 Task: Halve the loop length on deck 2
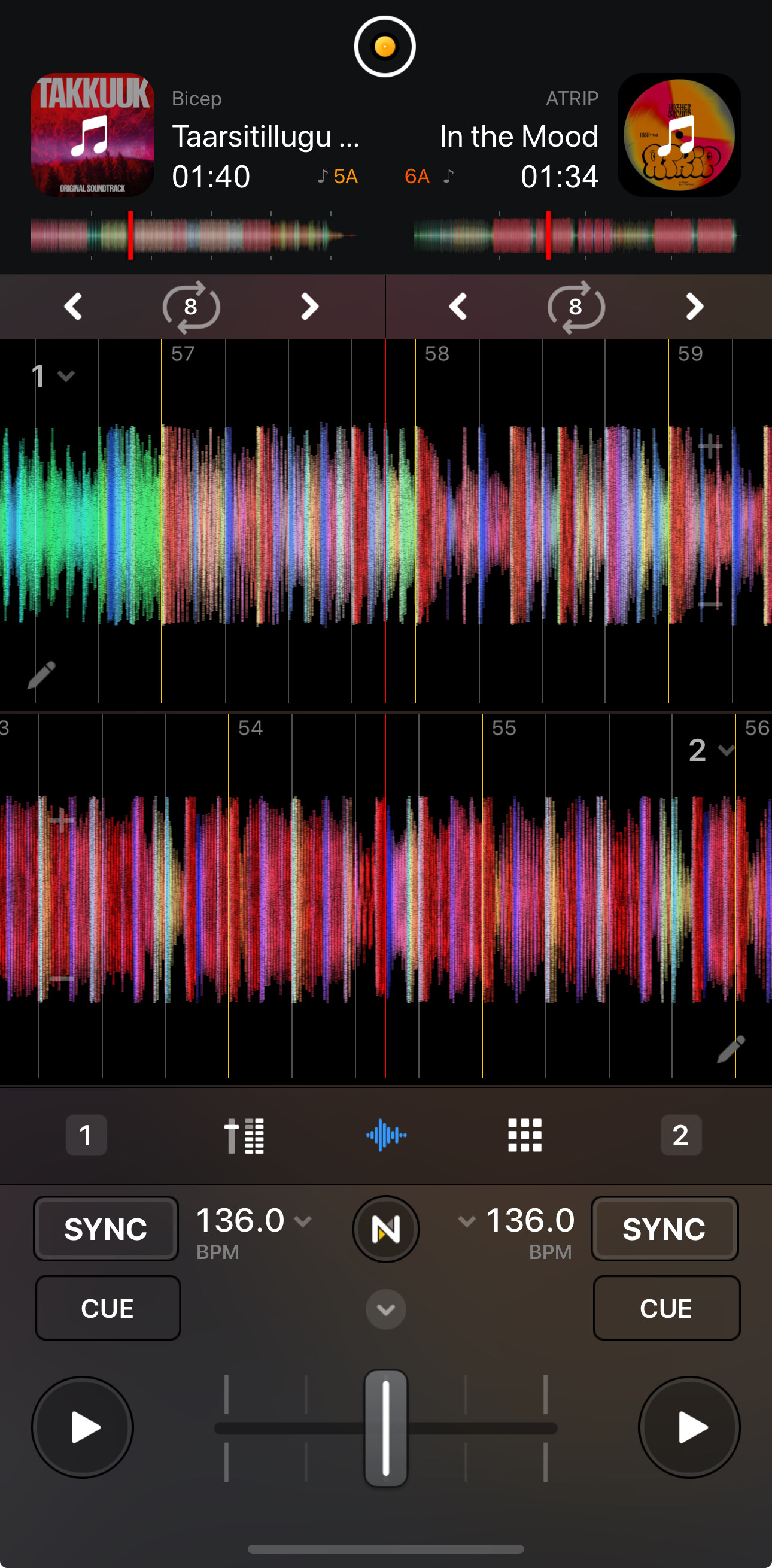point(457,306)
